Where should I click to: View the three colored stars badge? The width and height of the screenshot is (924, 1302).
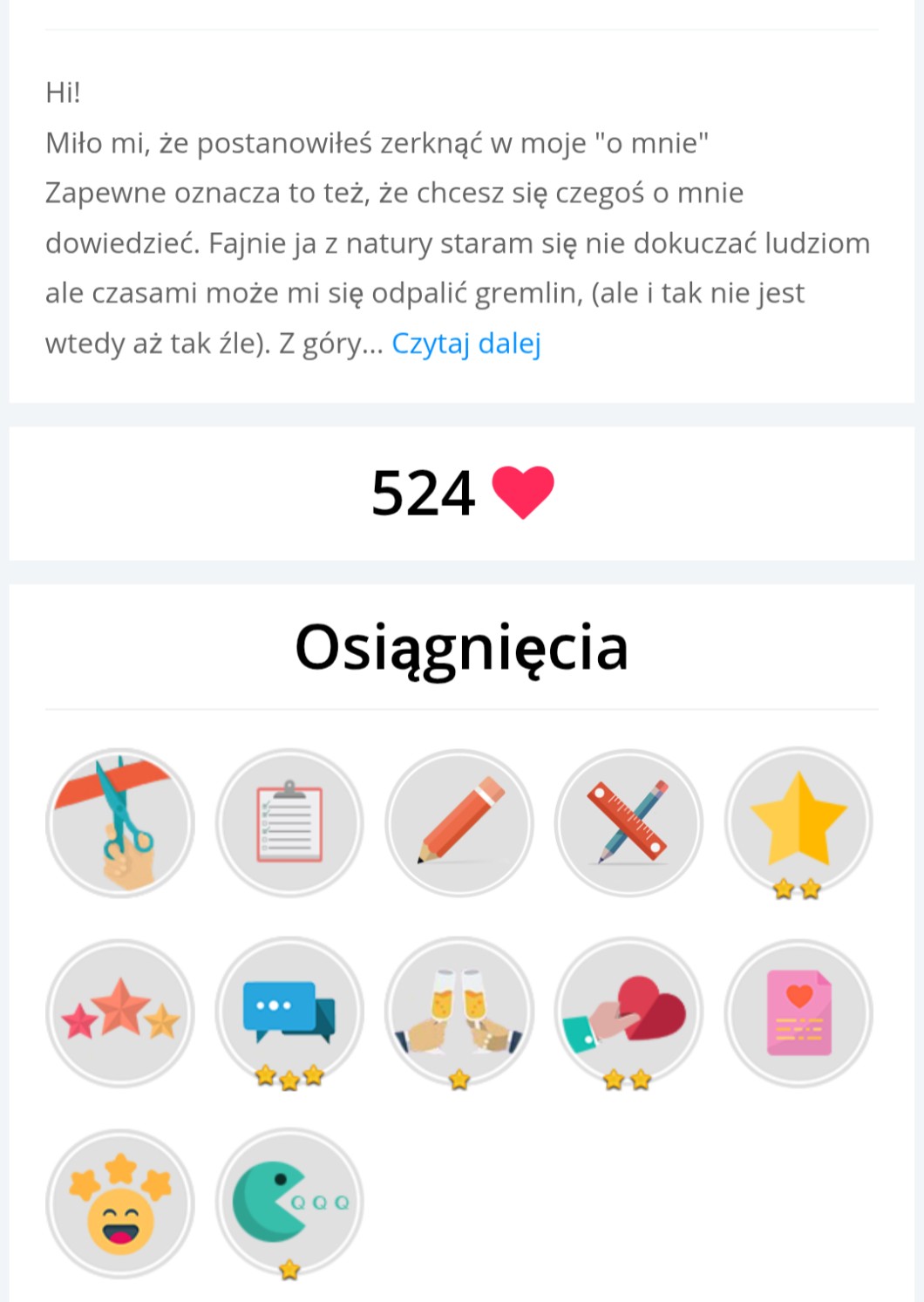coord(120,1012)
